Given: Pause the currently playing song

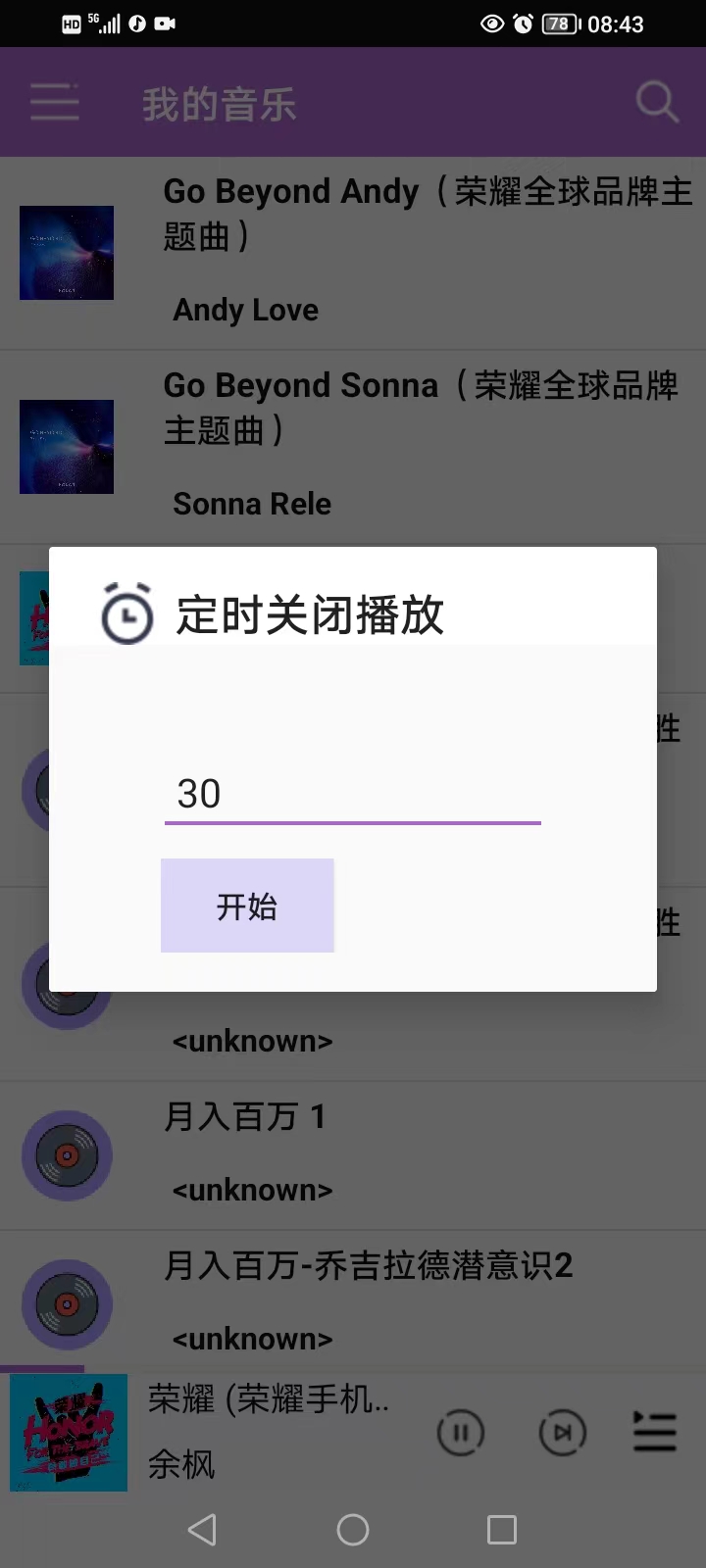Looking at the screenshot, I should (461, 1432).
